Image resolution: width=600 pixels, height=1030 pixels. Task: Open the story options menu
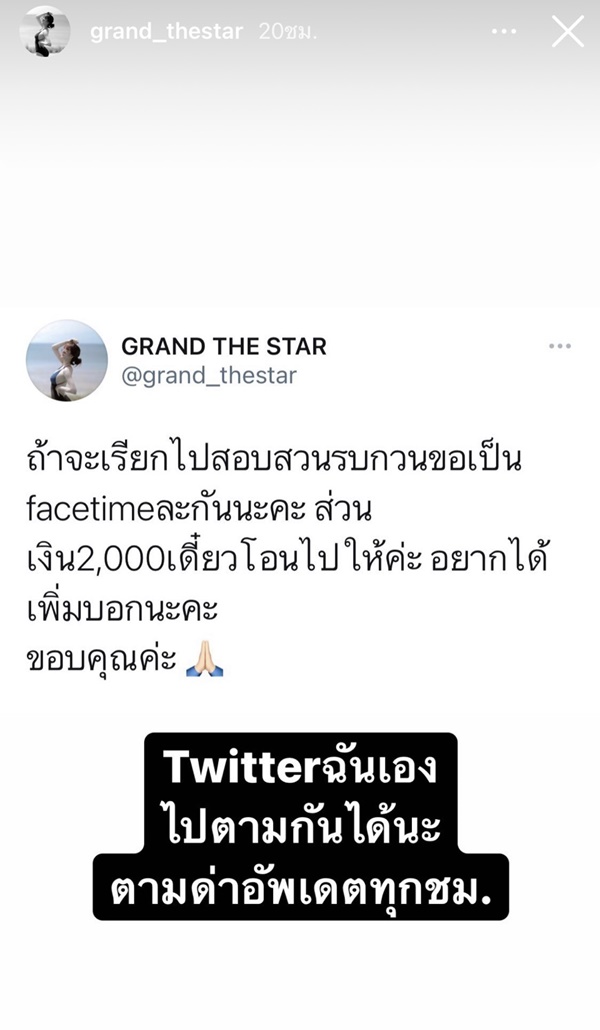pyautogui.click(x=504, y=32)
